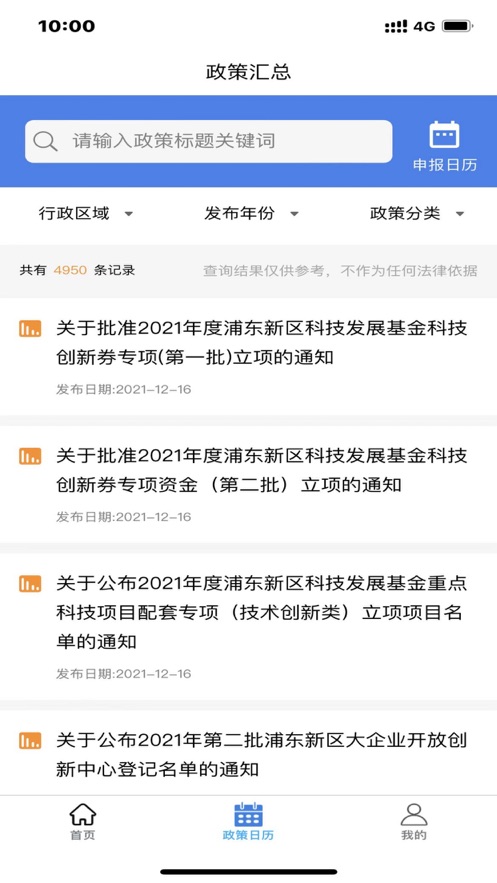
Task: Open the 大企业开放创新中心登记名单 notice
Action: point(248,753)
